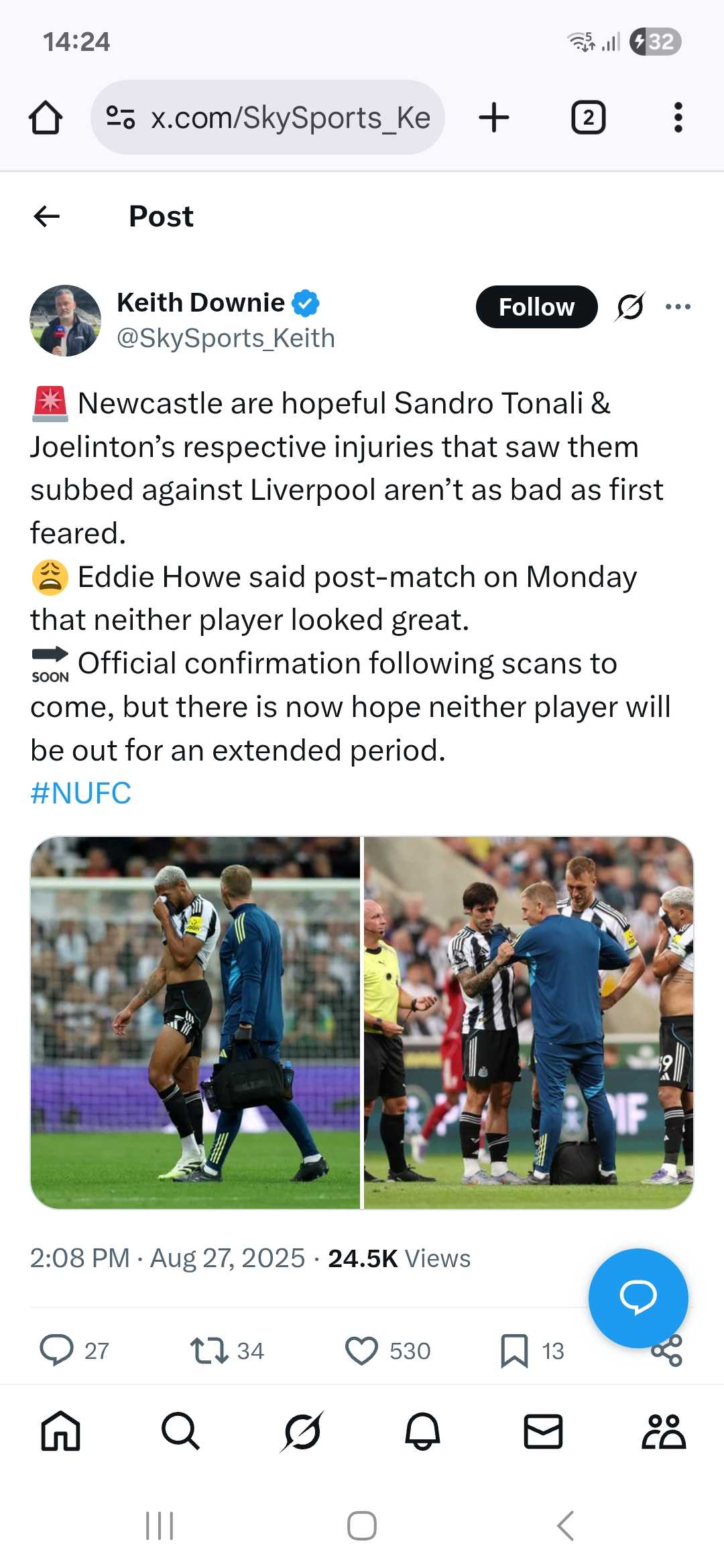Go back from the Post view
This screenshot has width=724, height=1568.
click(x=47, y=216)
